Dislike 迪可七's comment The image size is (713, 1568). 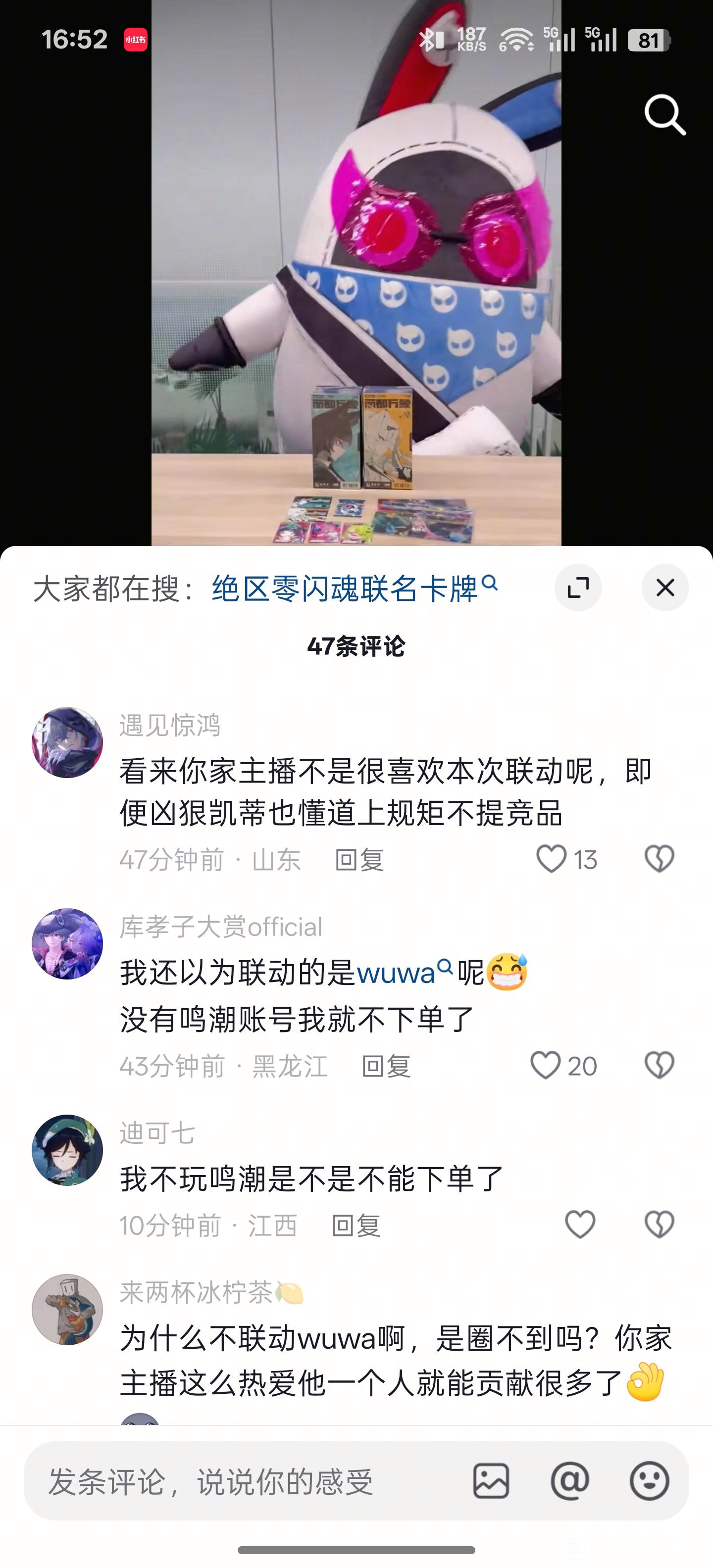tap(659, 1225)
